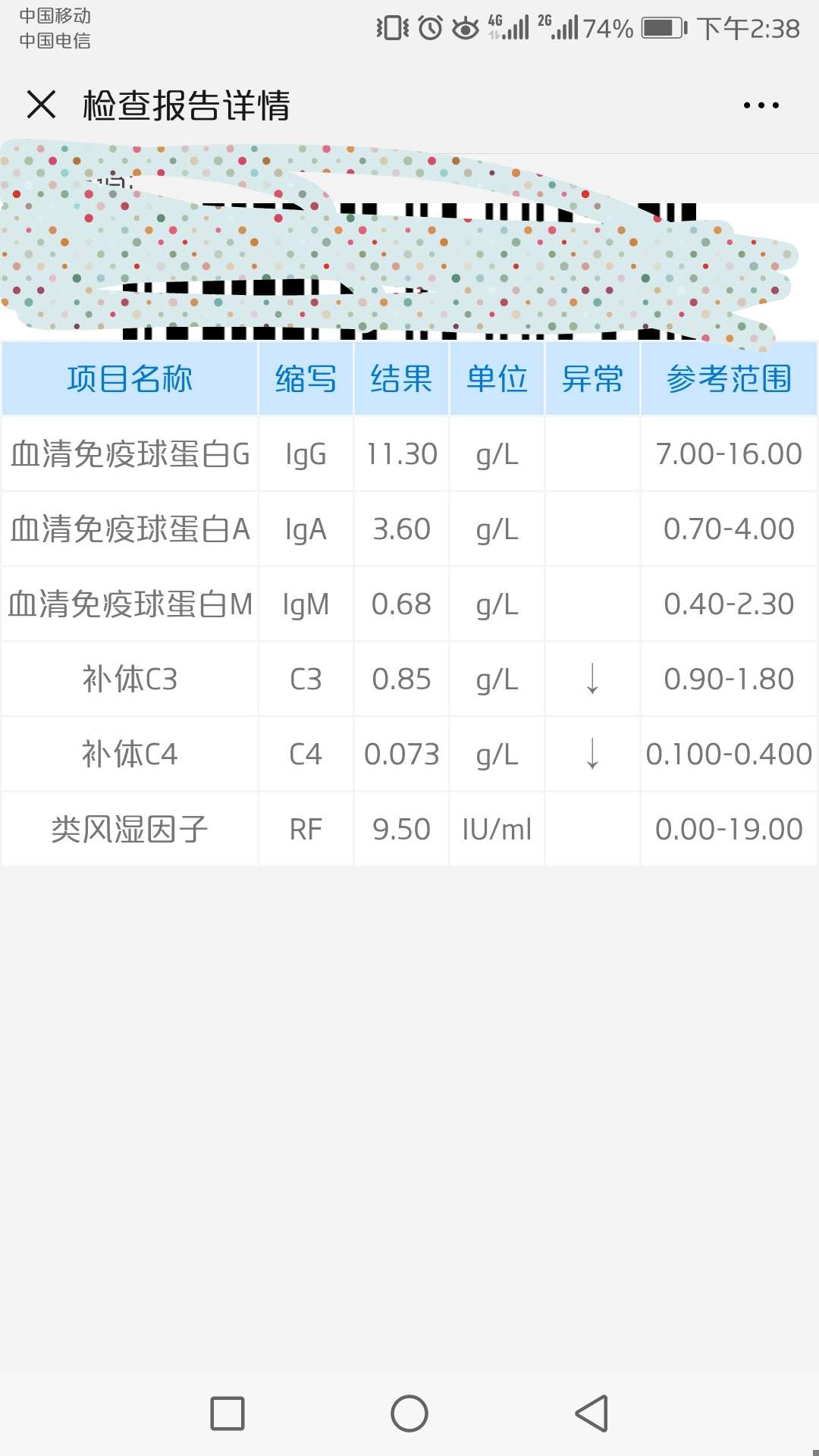
Task: Tap the down arrow next to C4 result
Action: 591,754
